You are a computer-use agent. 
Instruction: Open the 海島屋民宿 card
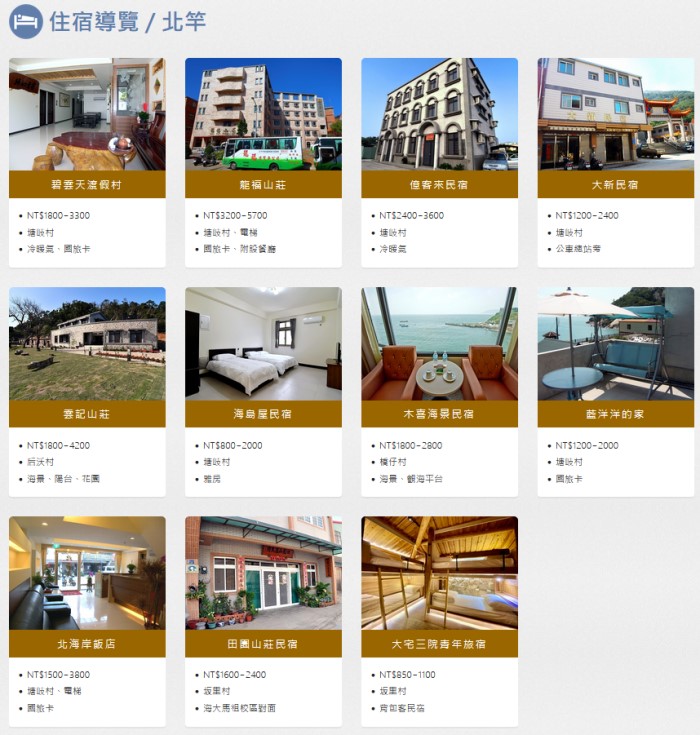[x=263, y=414]
